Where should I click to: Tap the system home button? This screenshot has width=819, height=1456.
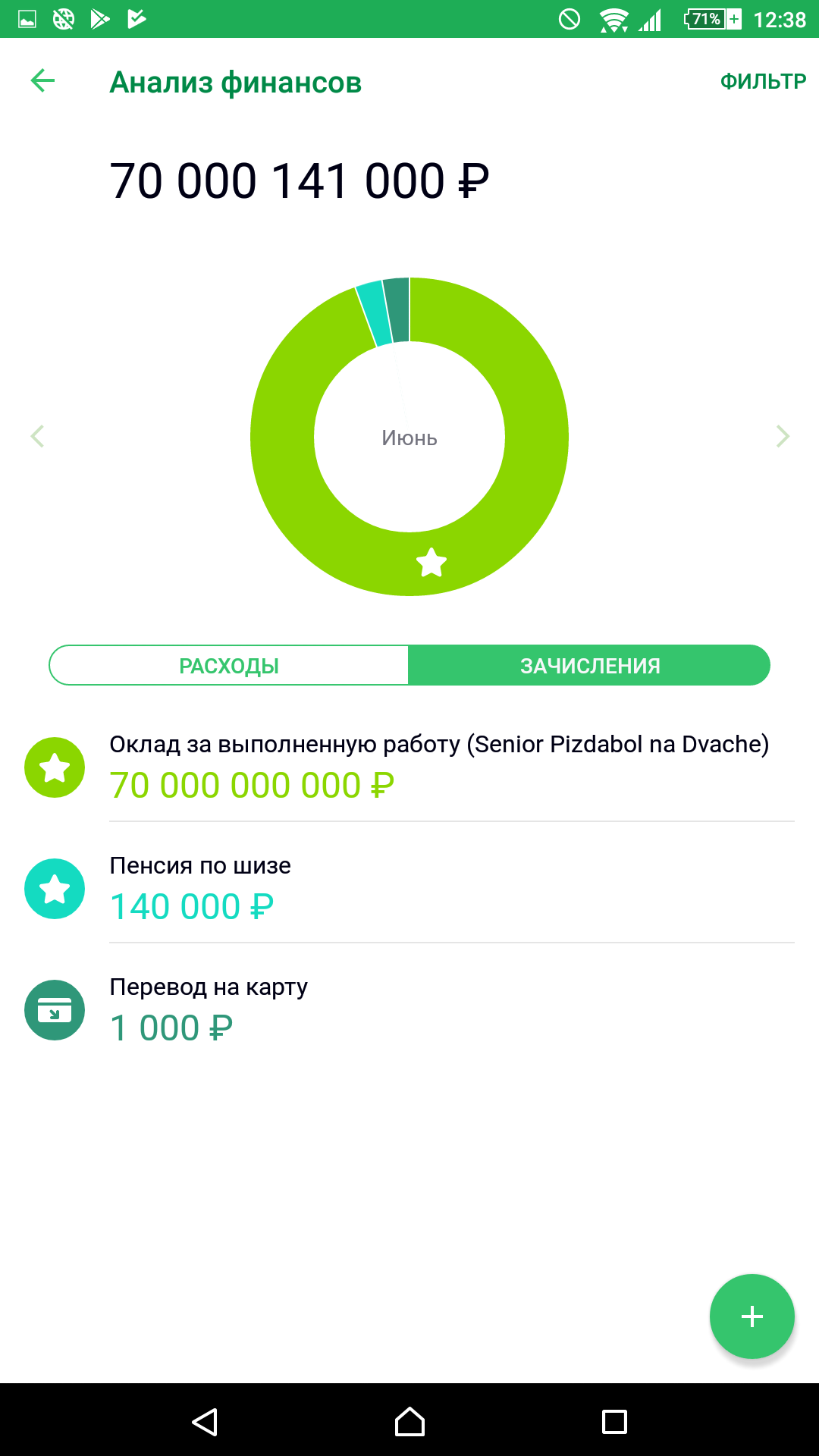pyautogui.click(x=409, y=1422)
